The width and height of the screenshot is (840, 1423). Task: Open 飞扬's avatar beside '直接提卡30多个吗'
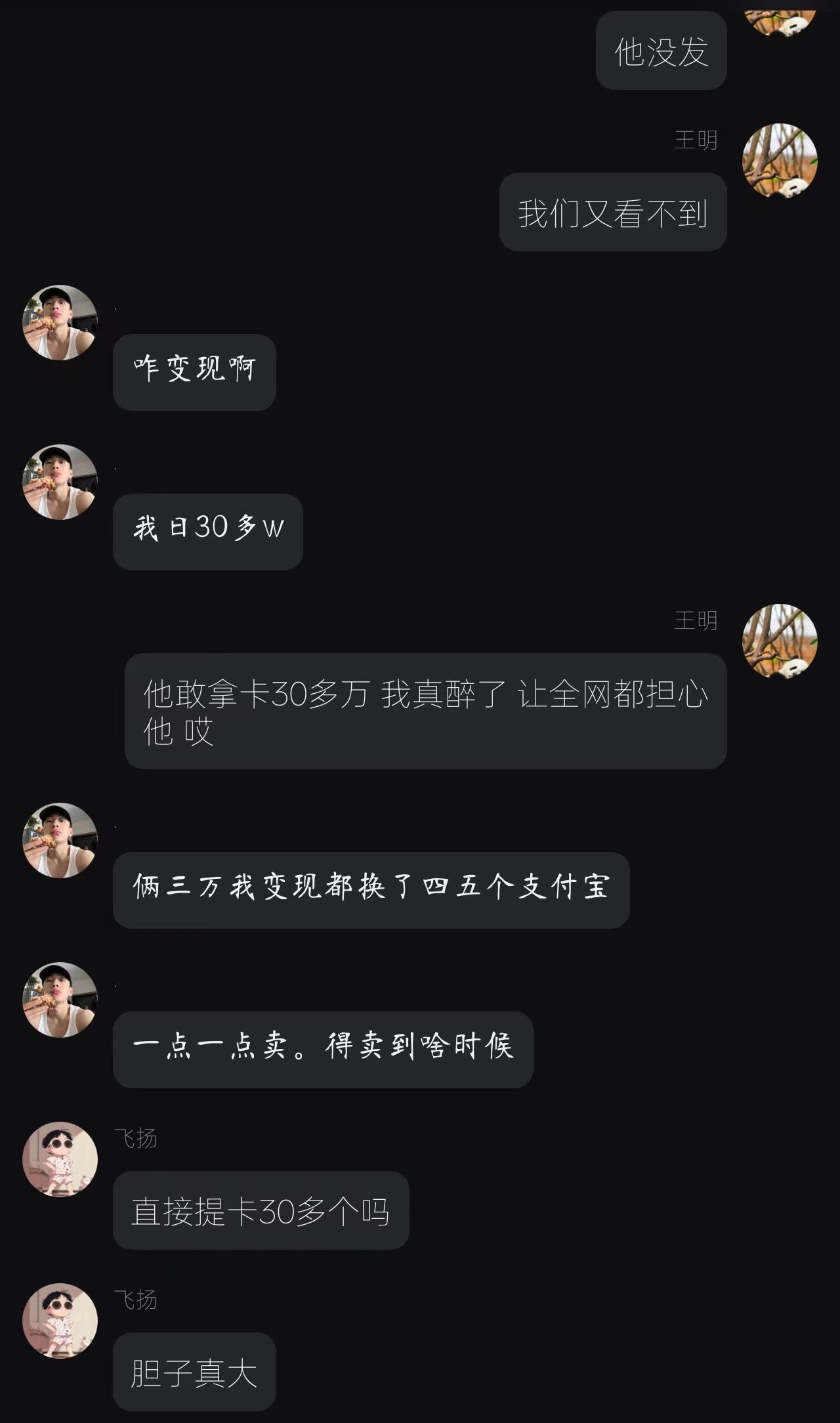tap(60, 1159)
